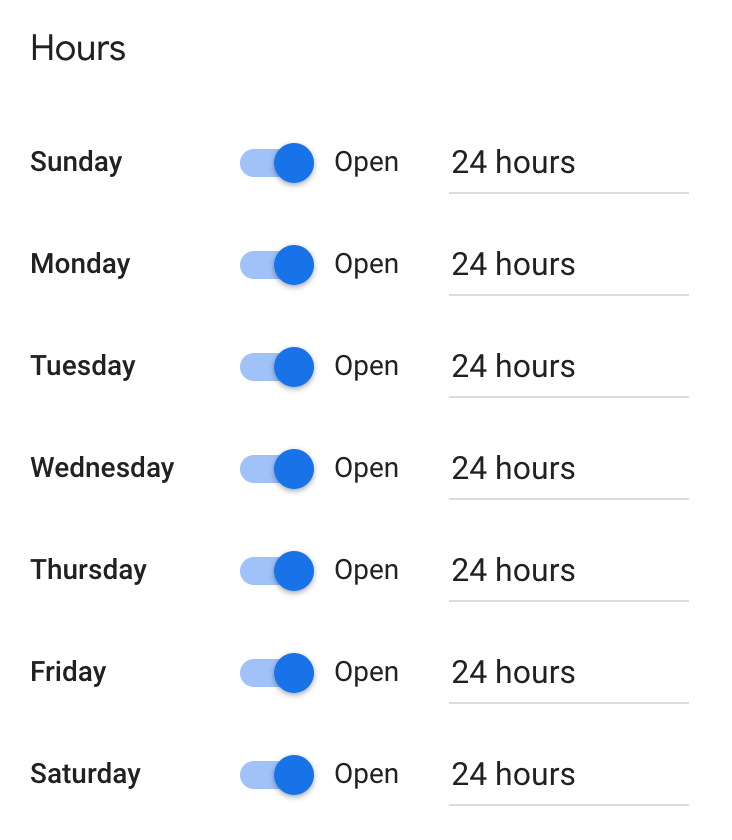Toggle the Sunday Open switch
Screen dimensions: 732x840
coord(276,163)
